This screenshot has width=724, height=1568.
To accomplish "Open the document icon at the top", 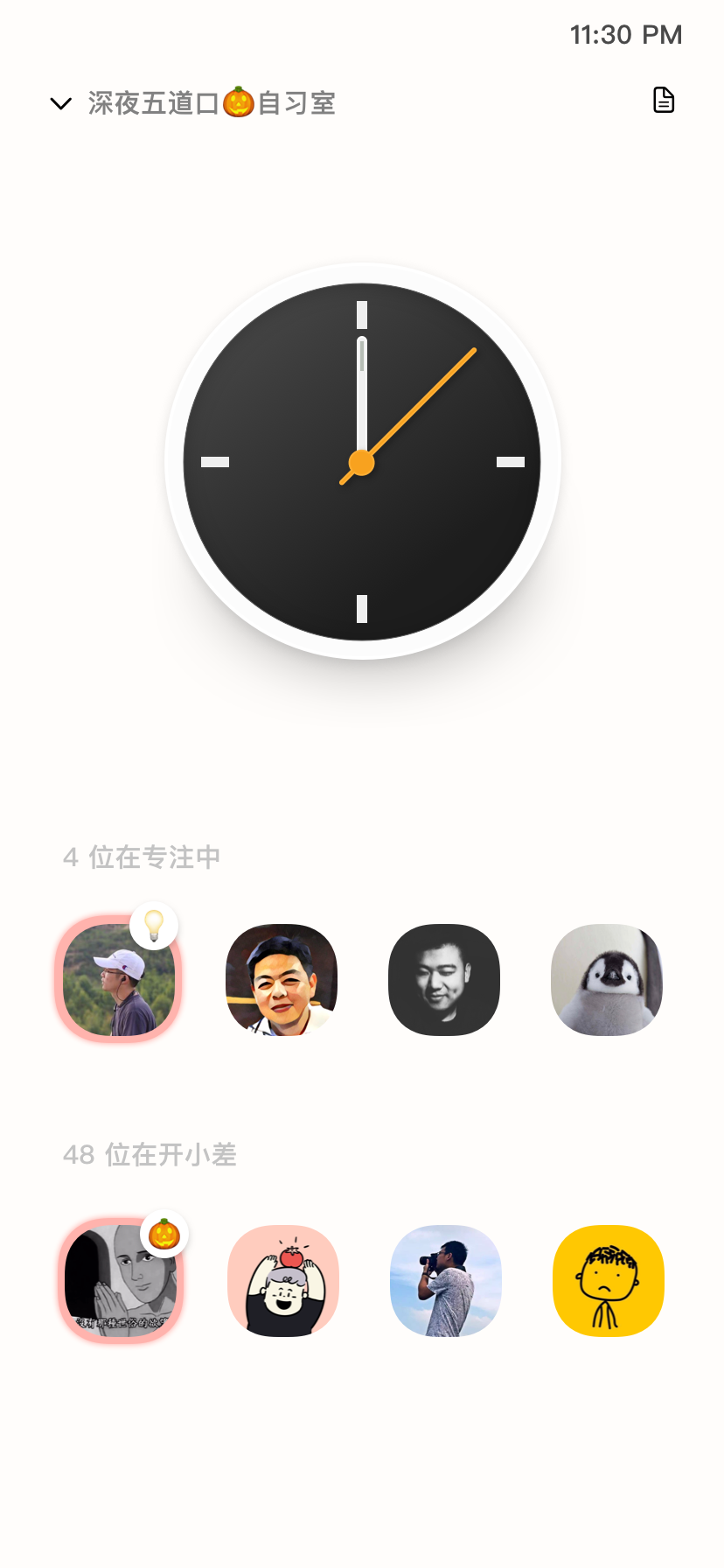I will coord(664,101).
